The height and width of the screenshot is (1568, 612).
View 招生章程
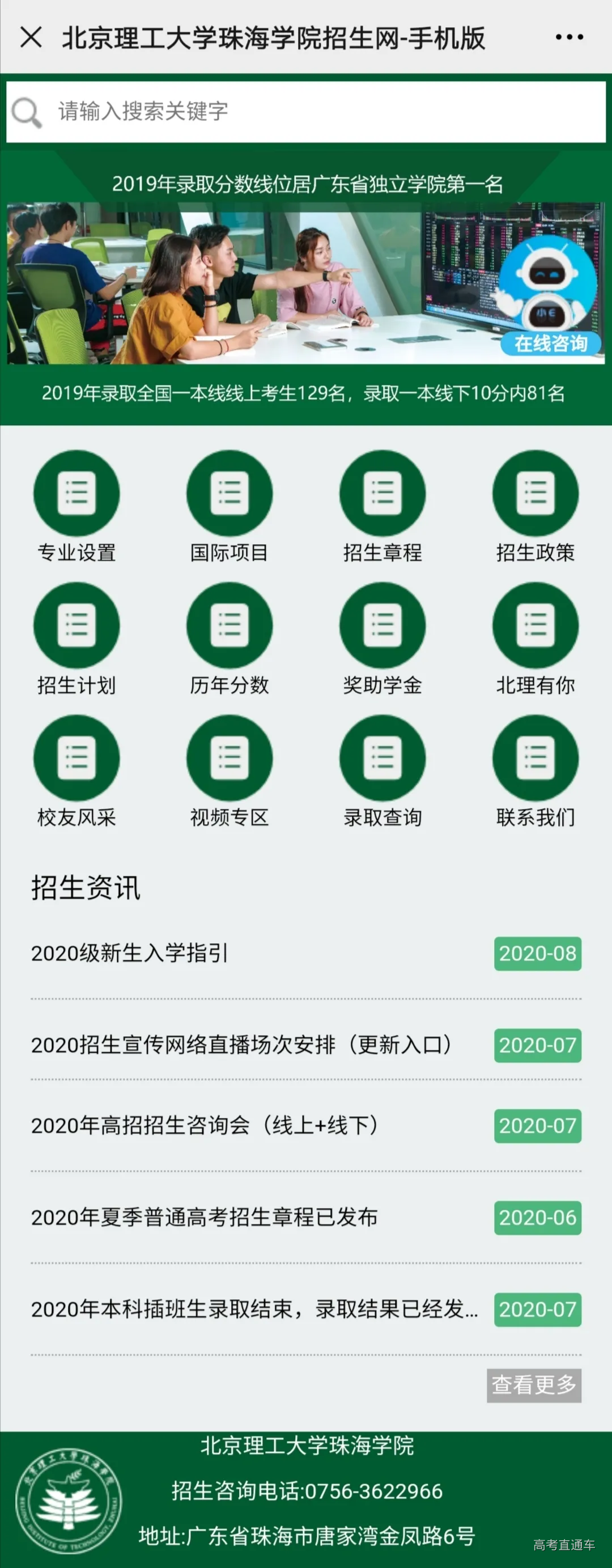coord(382,506)
